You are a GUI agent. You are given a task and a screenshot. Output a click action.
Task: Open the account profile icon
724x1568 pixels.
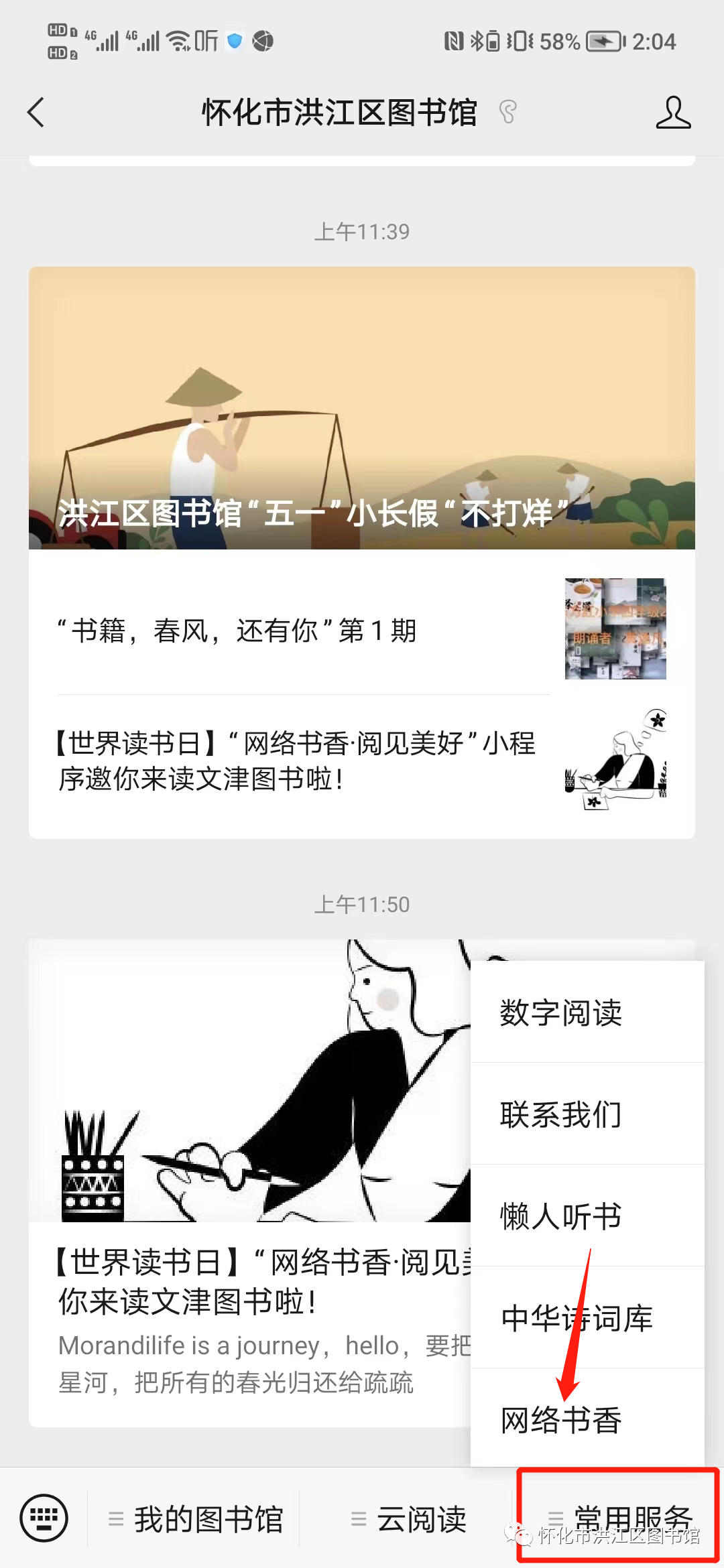(673, 112)
